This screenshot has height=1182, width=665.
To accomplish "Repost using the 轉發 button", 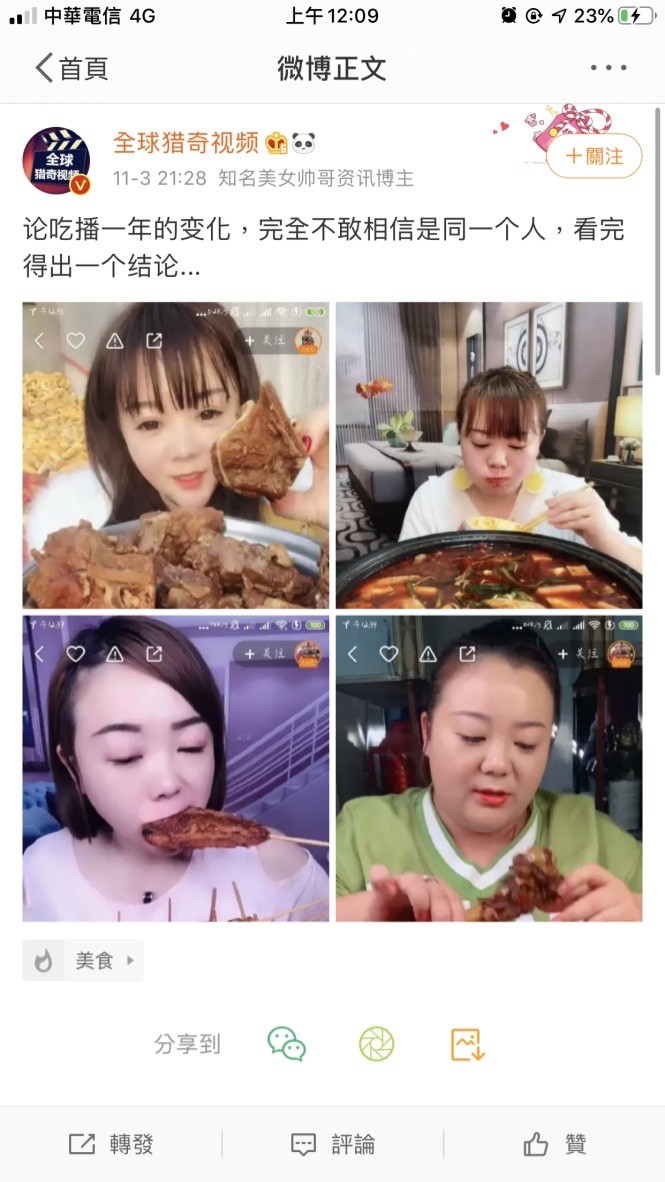I will tap(111, 1145).
